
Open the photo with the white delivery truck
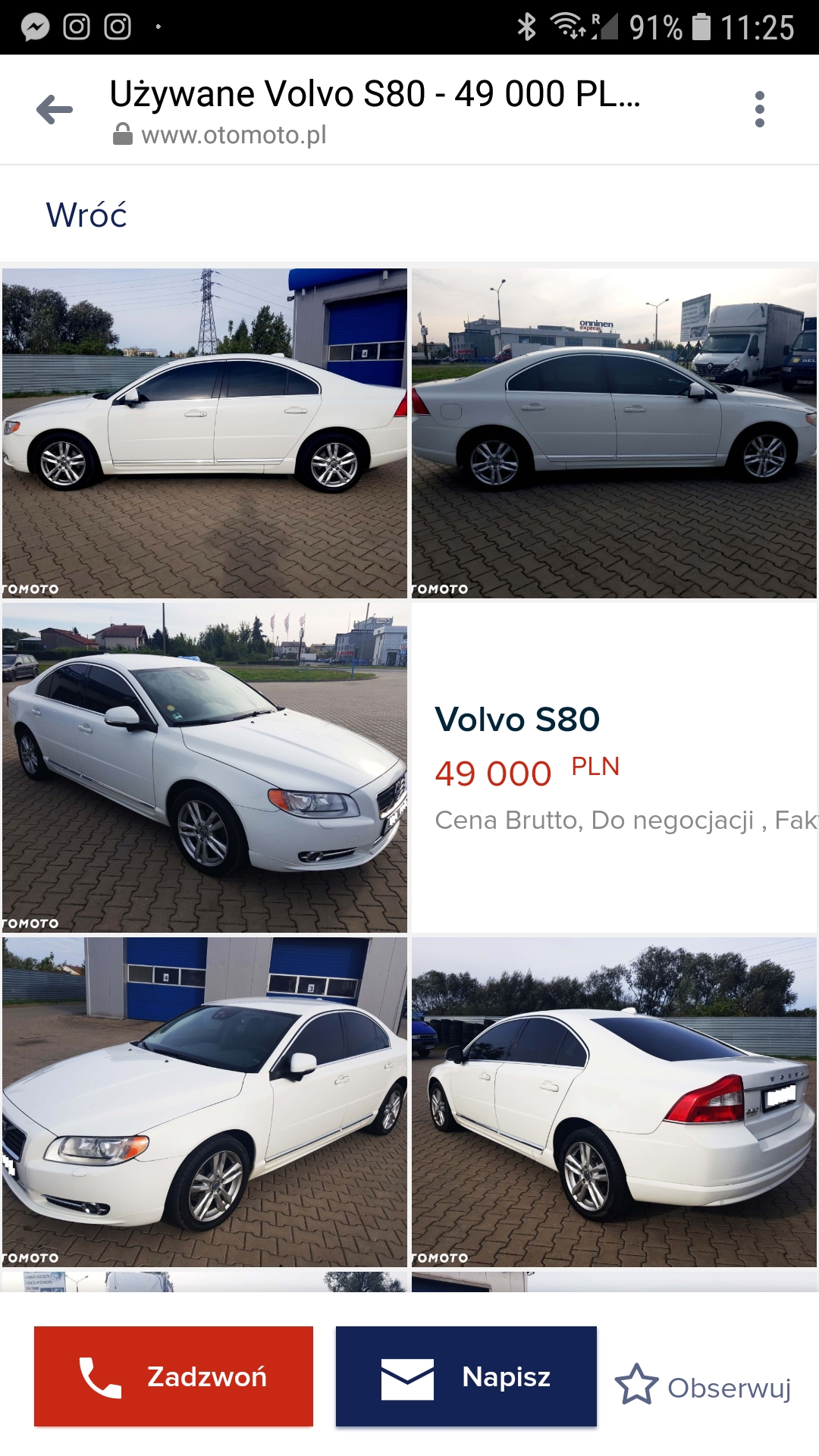tap(614, 433)
